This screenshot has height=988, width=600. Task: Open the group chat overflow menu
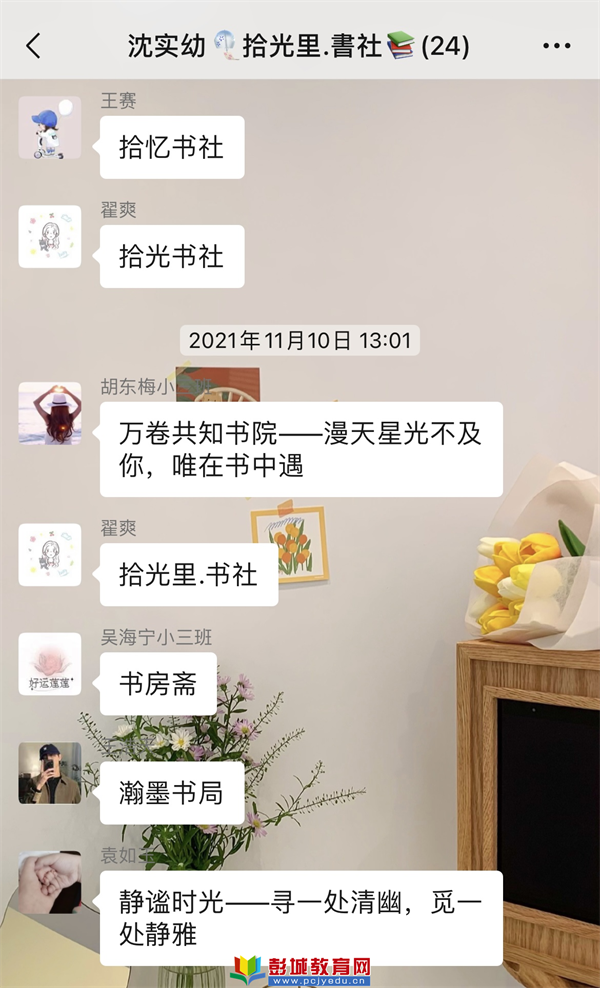pyautogui.click(x=556, y=46)
